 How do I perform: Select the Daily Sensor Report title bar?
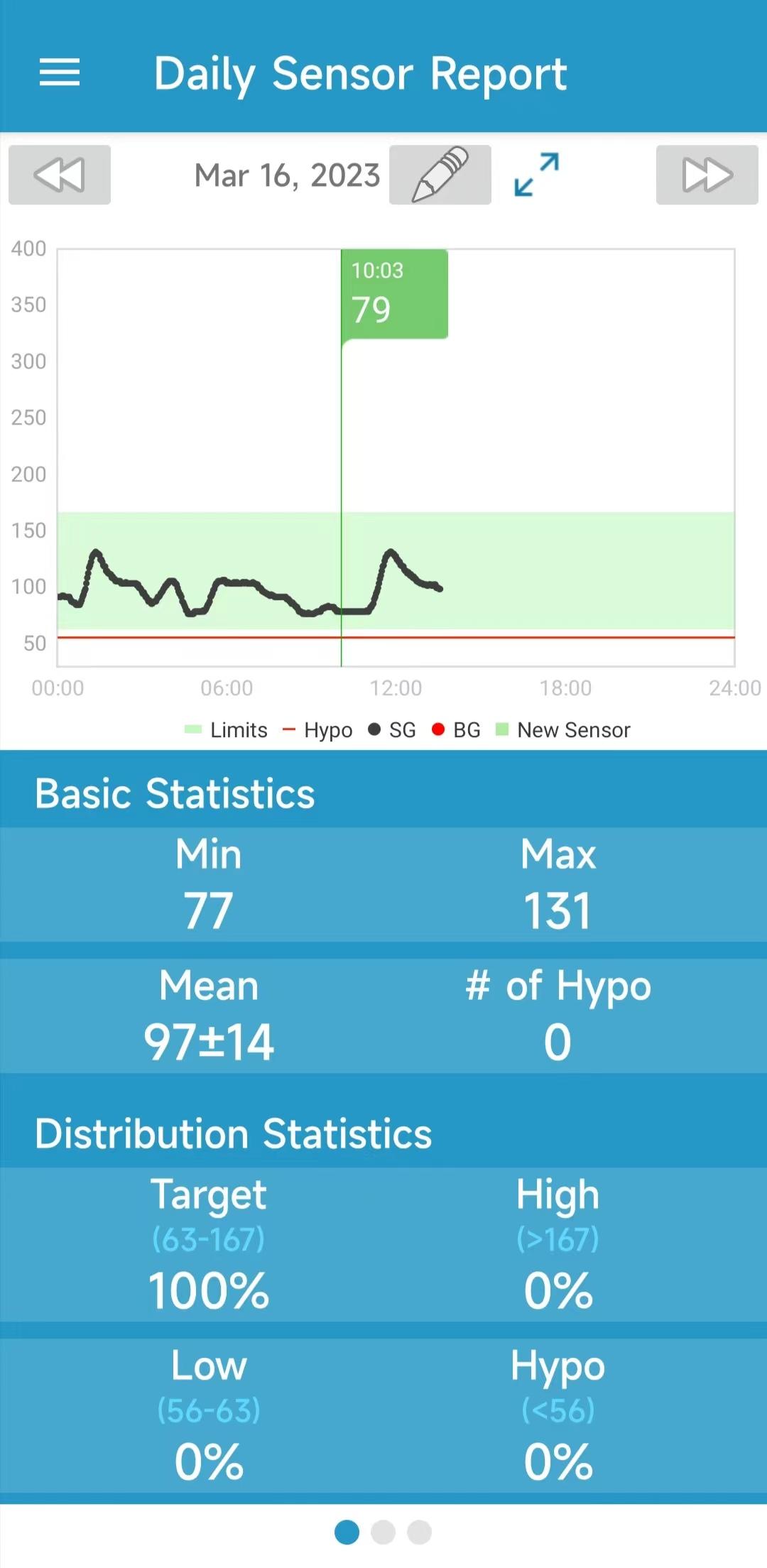[360, 73]
